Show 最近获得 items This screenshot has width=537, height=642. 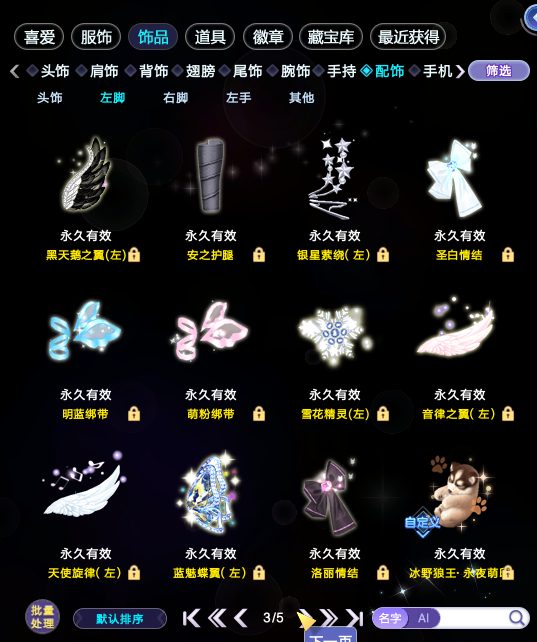coord(408,37)
